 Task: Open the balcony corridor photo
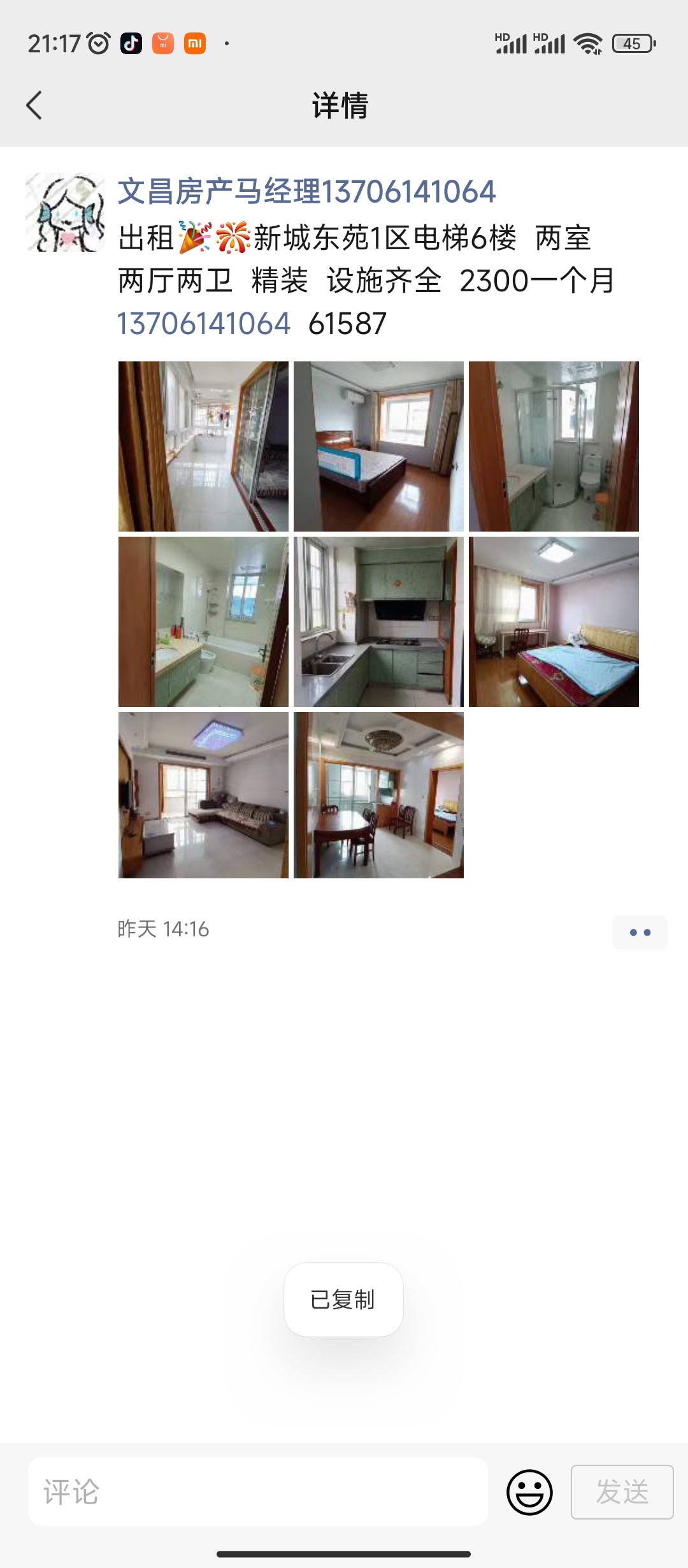[x=203, y=446]
